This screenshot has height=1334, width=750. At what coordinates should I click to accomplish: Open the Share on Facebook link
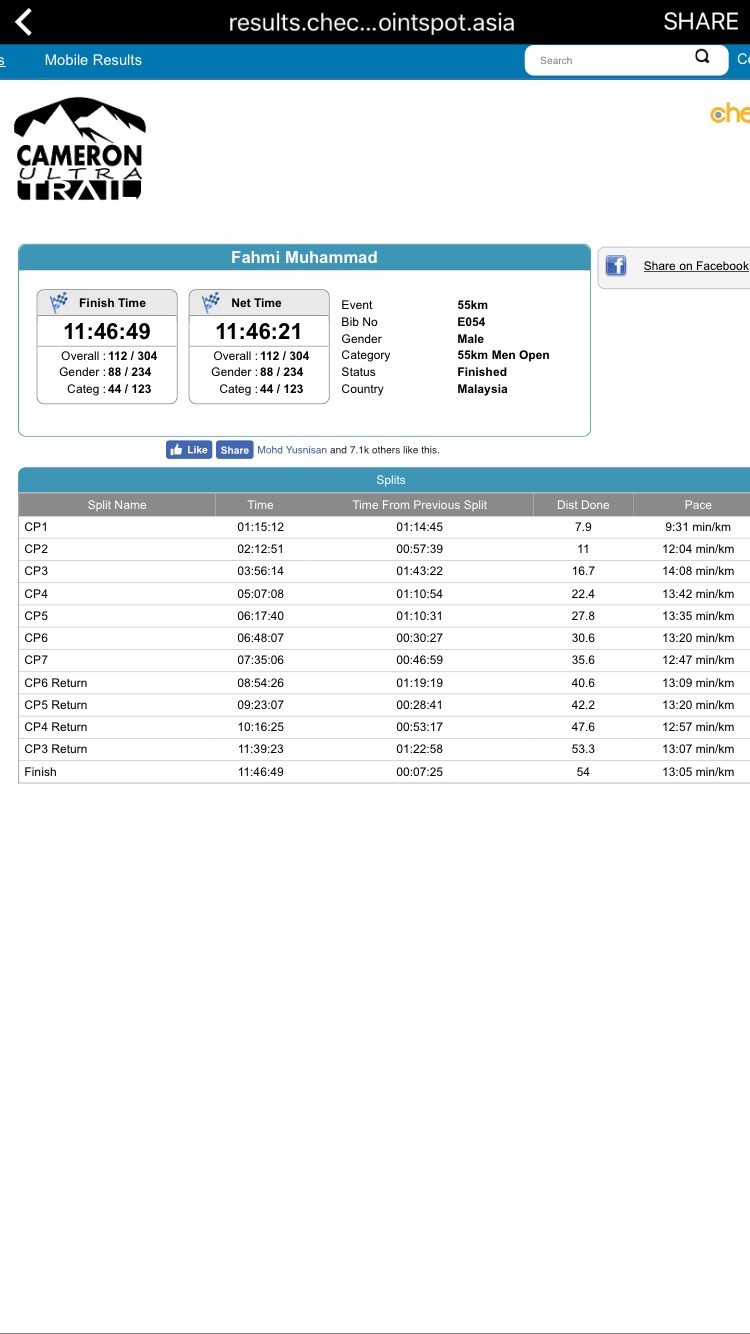coord(695,266)
